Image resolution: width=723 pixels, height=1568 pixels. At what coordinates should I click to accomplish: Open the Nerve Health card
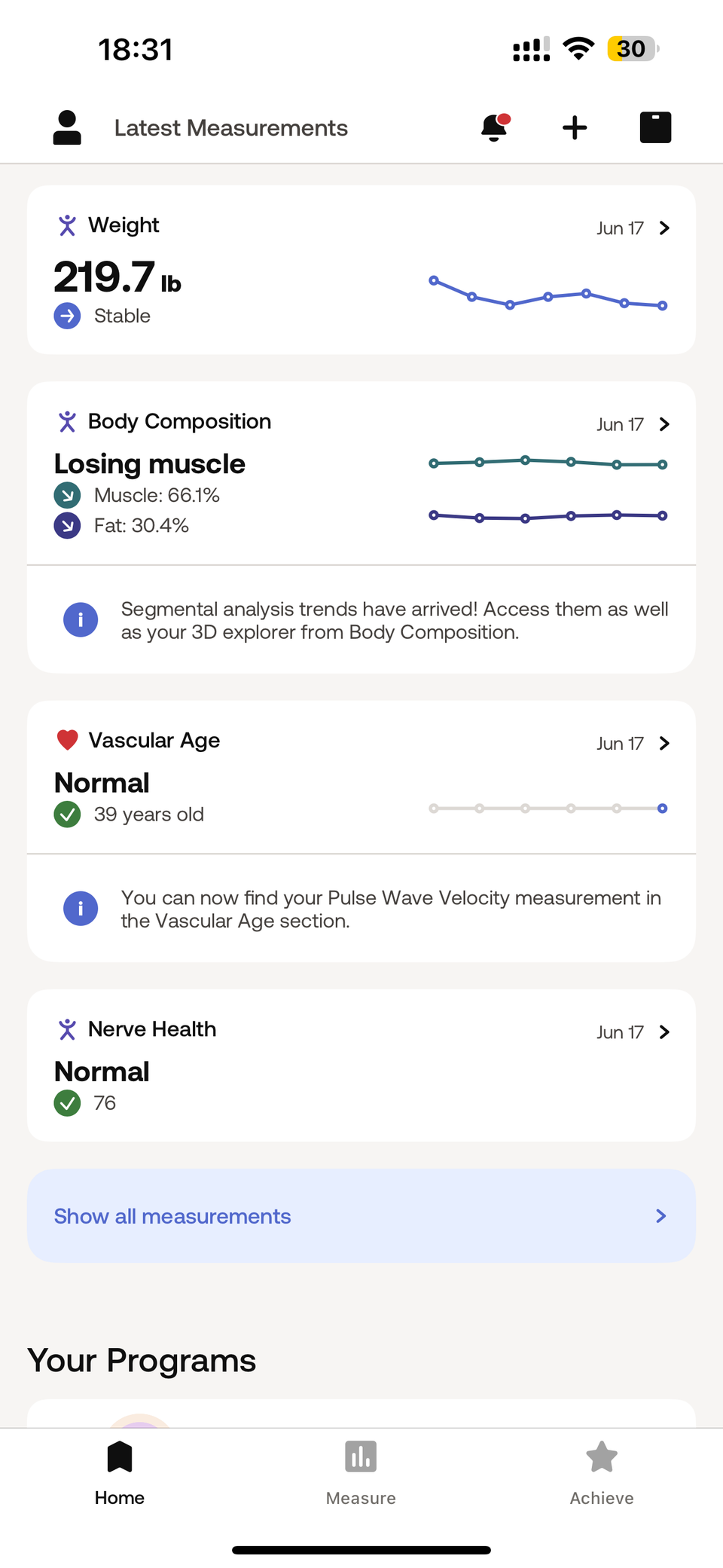[361, 1065]
